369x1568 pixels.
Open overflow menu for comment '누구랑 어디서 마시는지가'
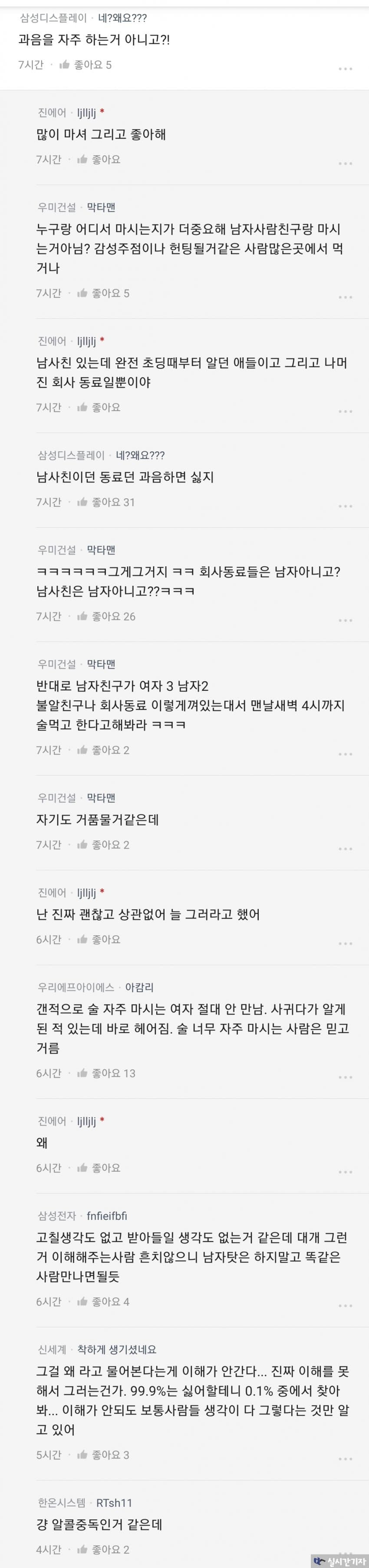coord(345,297)
